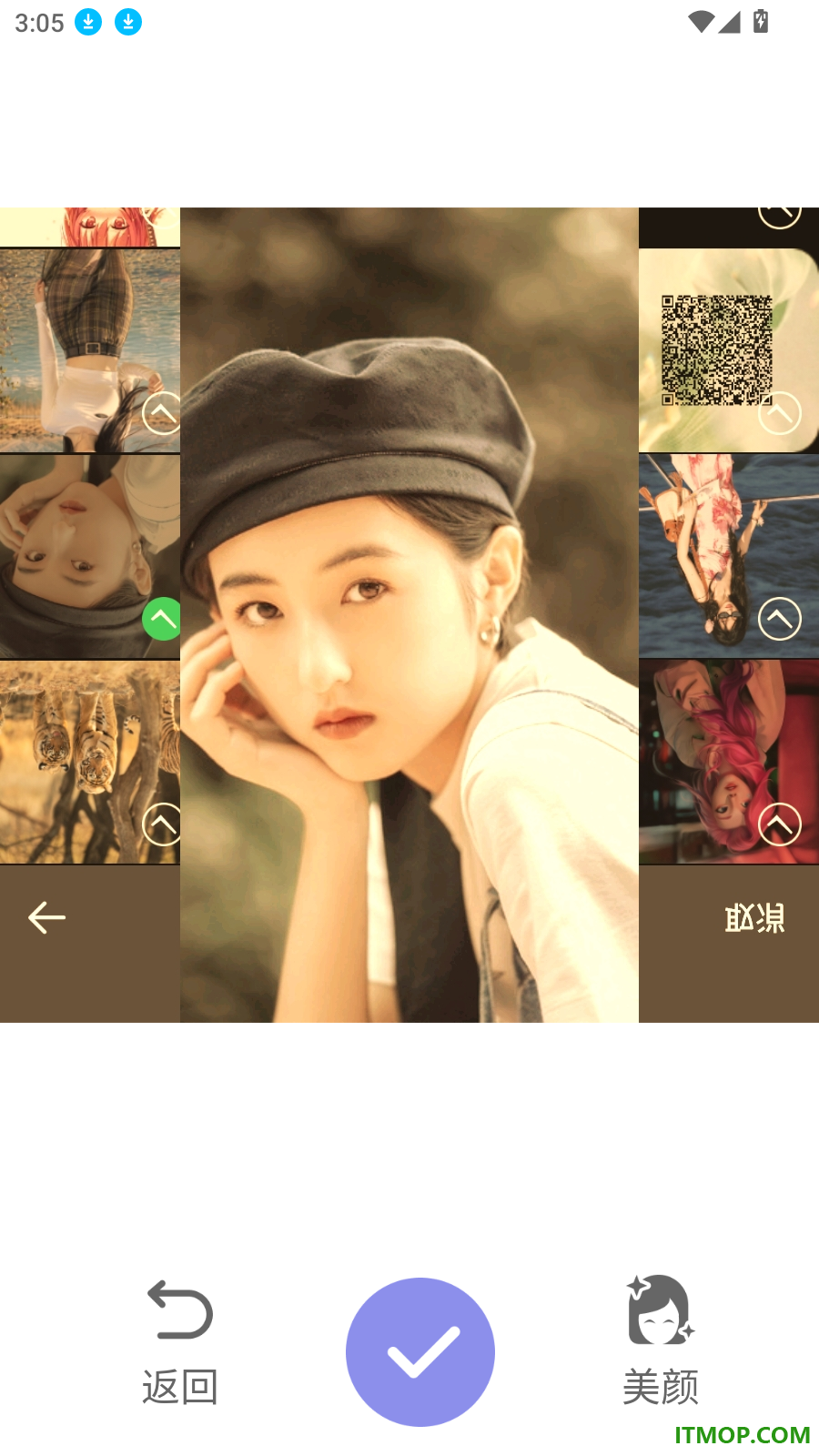This screenshot has width=819, height=1456.
Task: Tap the green selected circle icon
Action: [162, 619]
